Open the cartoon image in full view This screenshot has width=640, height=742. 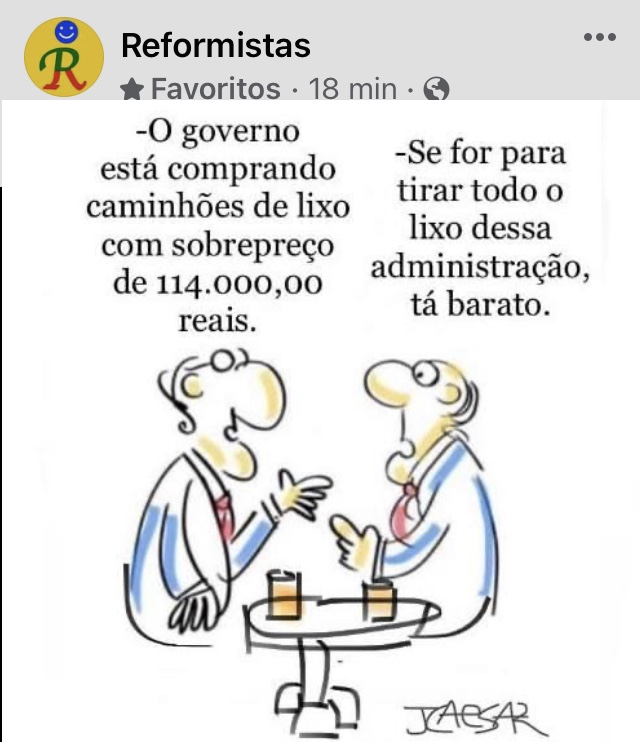point(320,420)
